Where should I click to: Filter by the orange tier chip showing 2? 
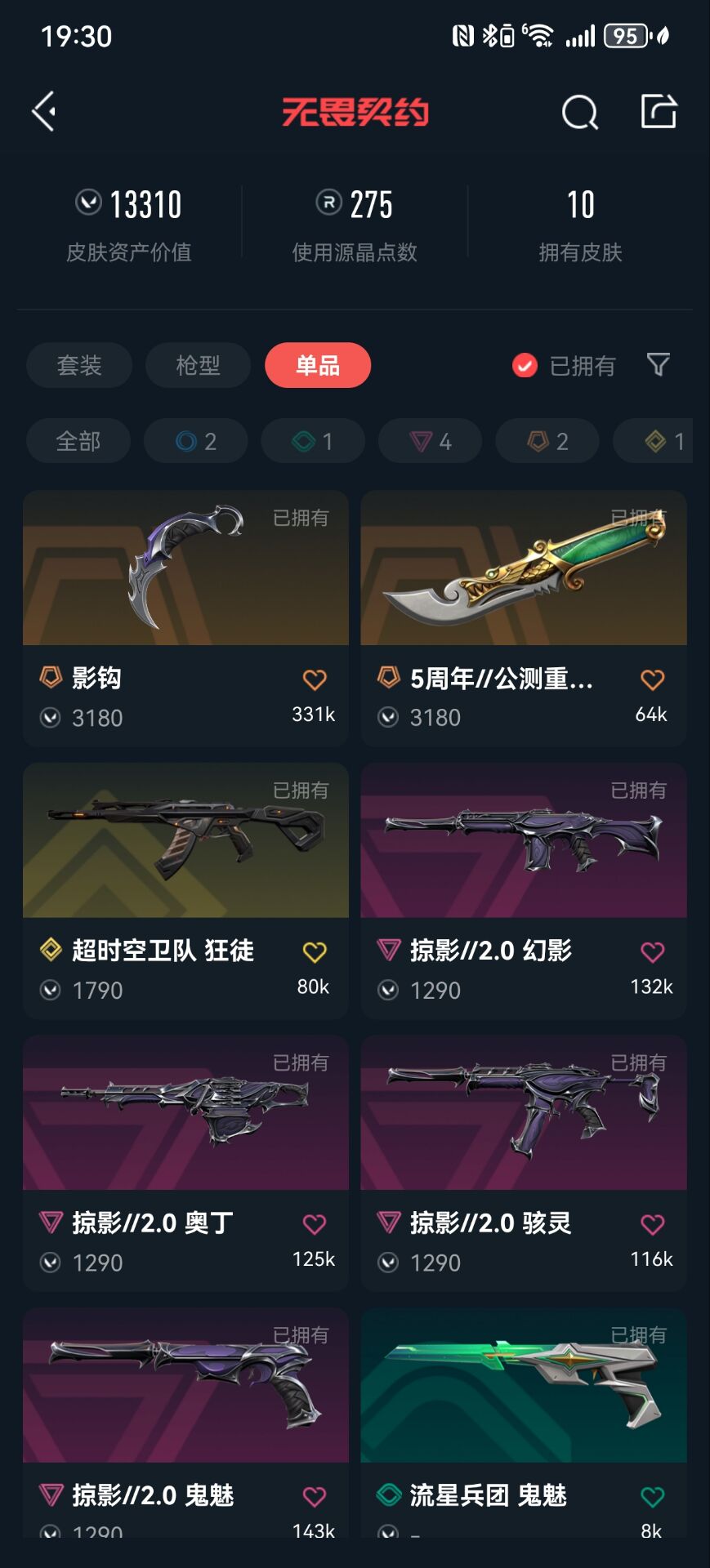547,441
